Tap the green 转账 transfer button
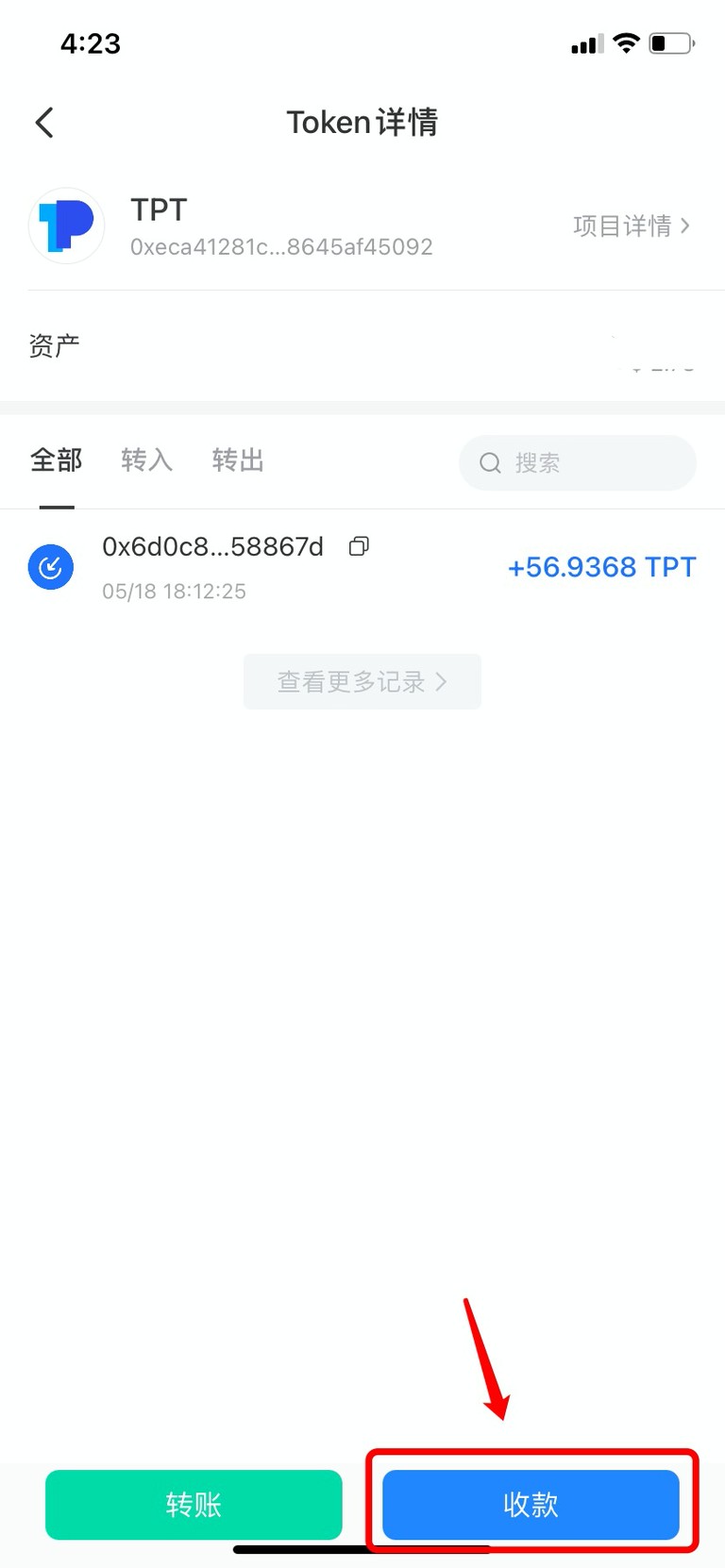Image resolution: width=725 pixels, height=1568 pixels. click(x=194, y=1504)
